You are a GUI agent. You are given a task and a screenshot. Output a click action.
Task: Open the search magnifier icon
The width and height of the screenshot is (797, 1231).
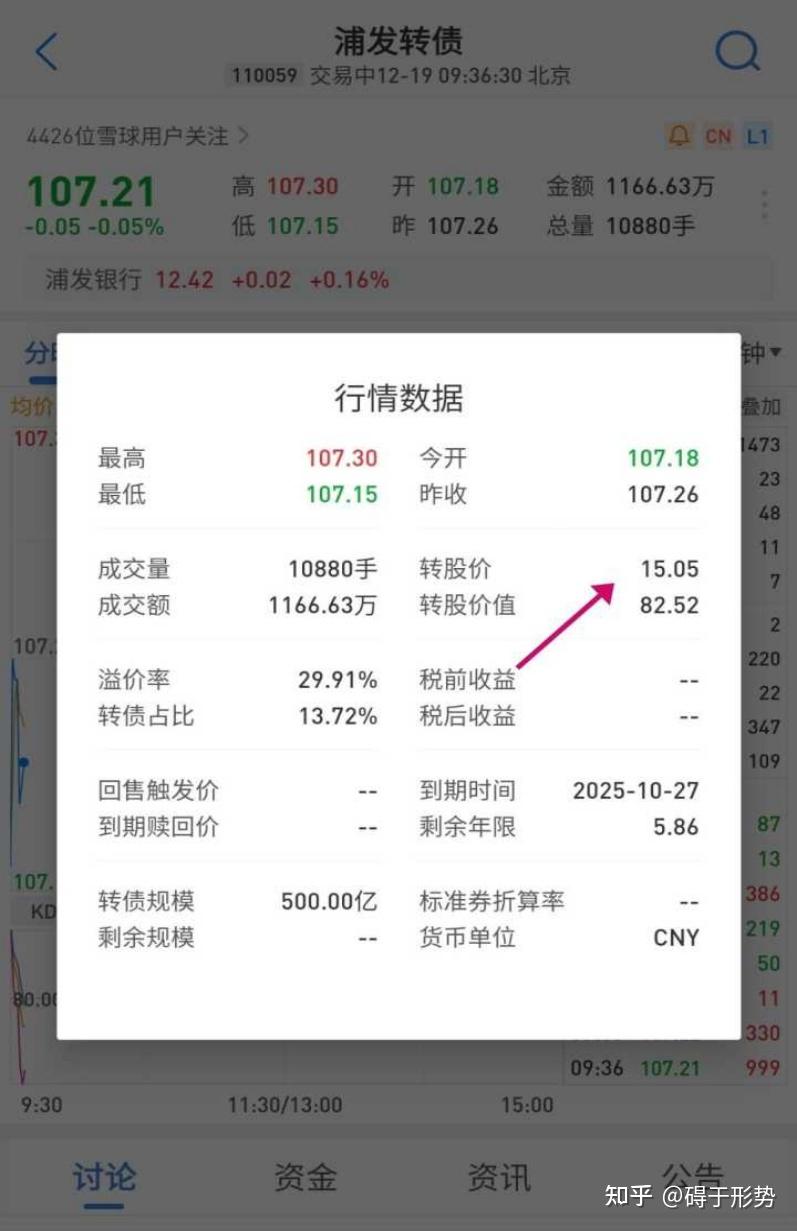pyautogui.click(x=738, y=50)
